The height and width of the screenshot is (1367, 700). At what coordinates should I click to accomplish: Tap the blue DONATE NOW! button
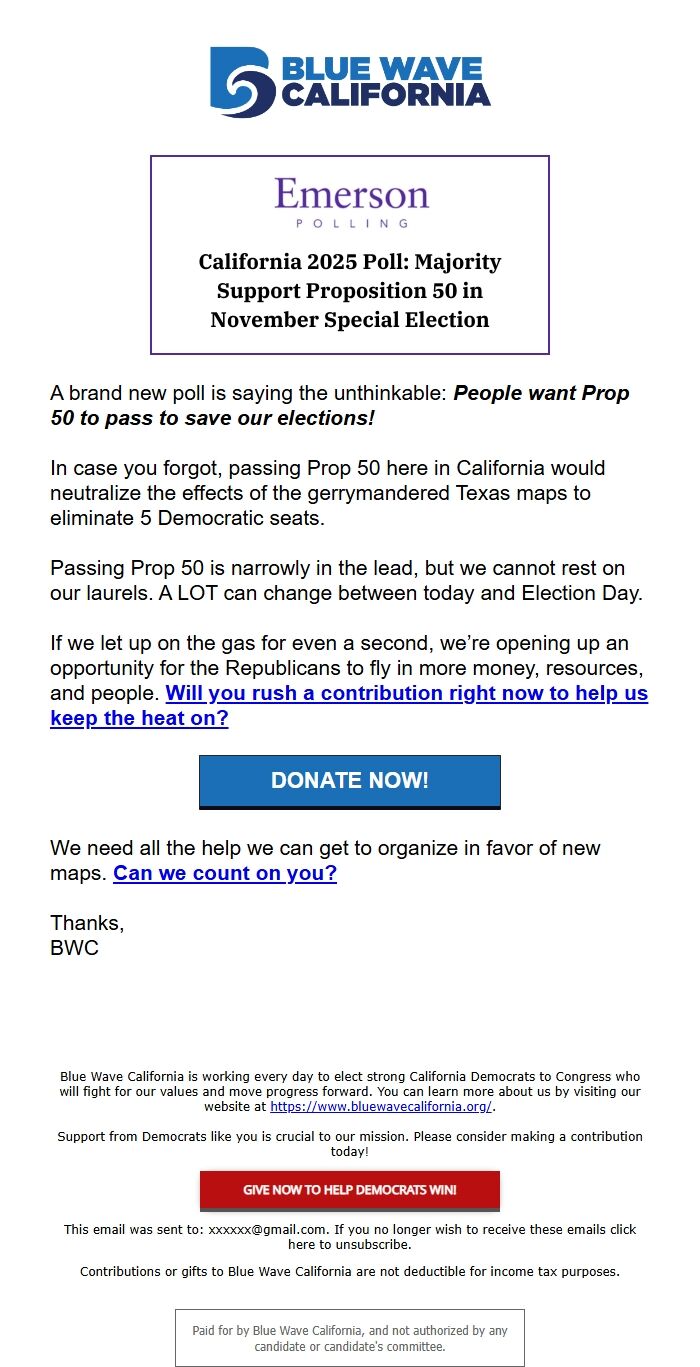(x=350, y=781)
